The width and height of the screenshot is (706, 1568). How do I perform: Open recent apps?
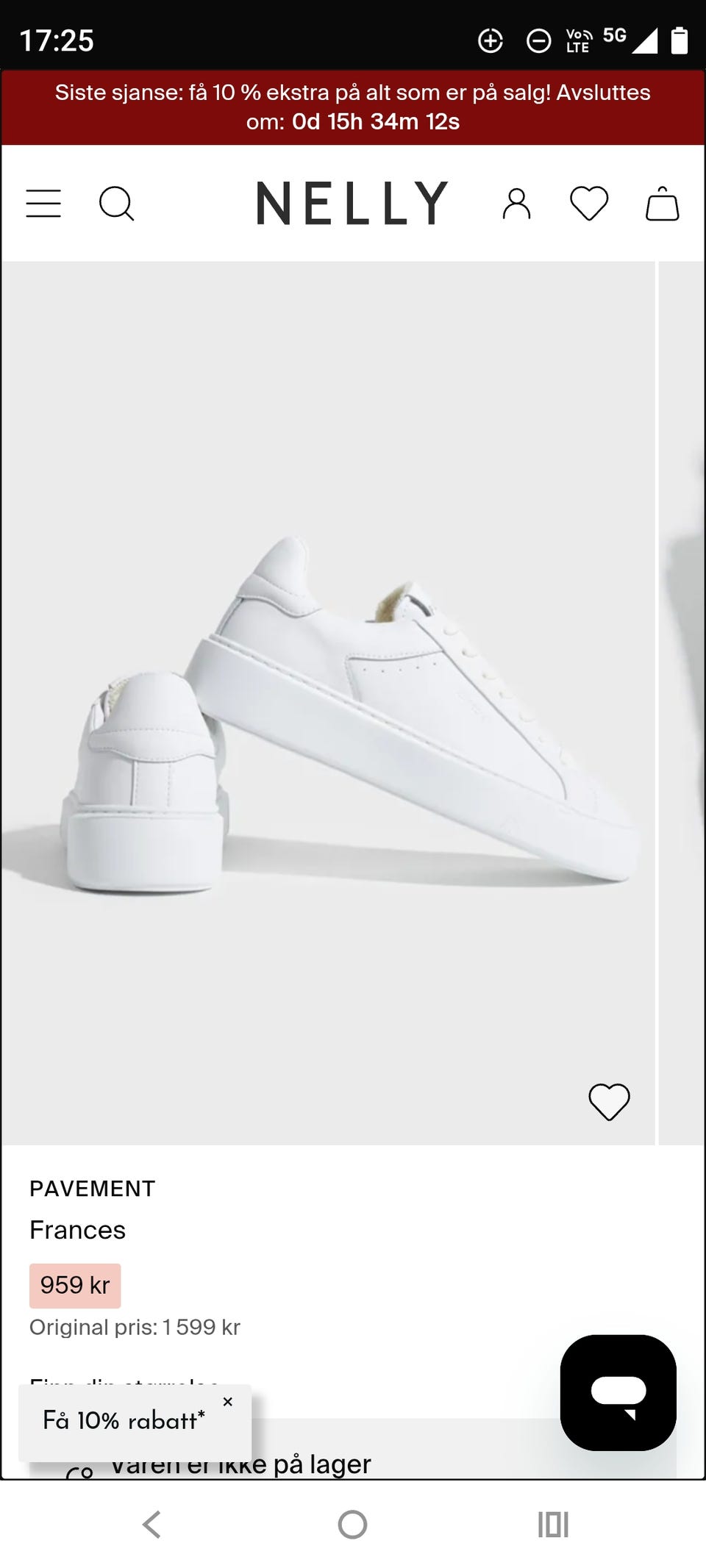point(553,1525)
